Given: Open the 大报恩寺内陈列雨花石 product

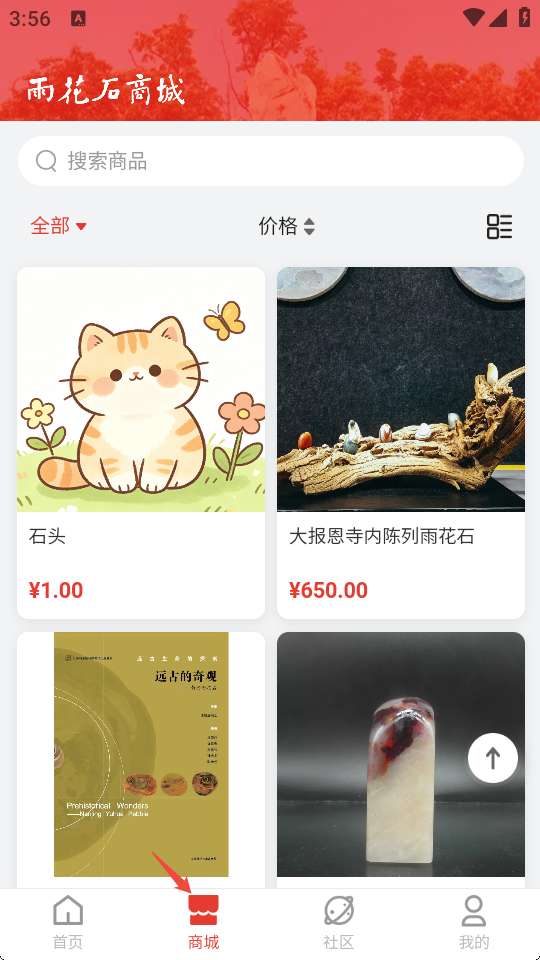Looking at the screenshot, I should pos(400,443).
